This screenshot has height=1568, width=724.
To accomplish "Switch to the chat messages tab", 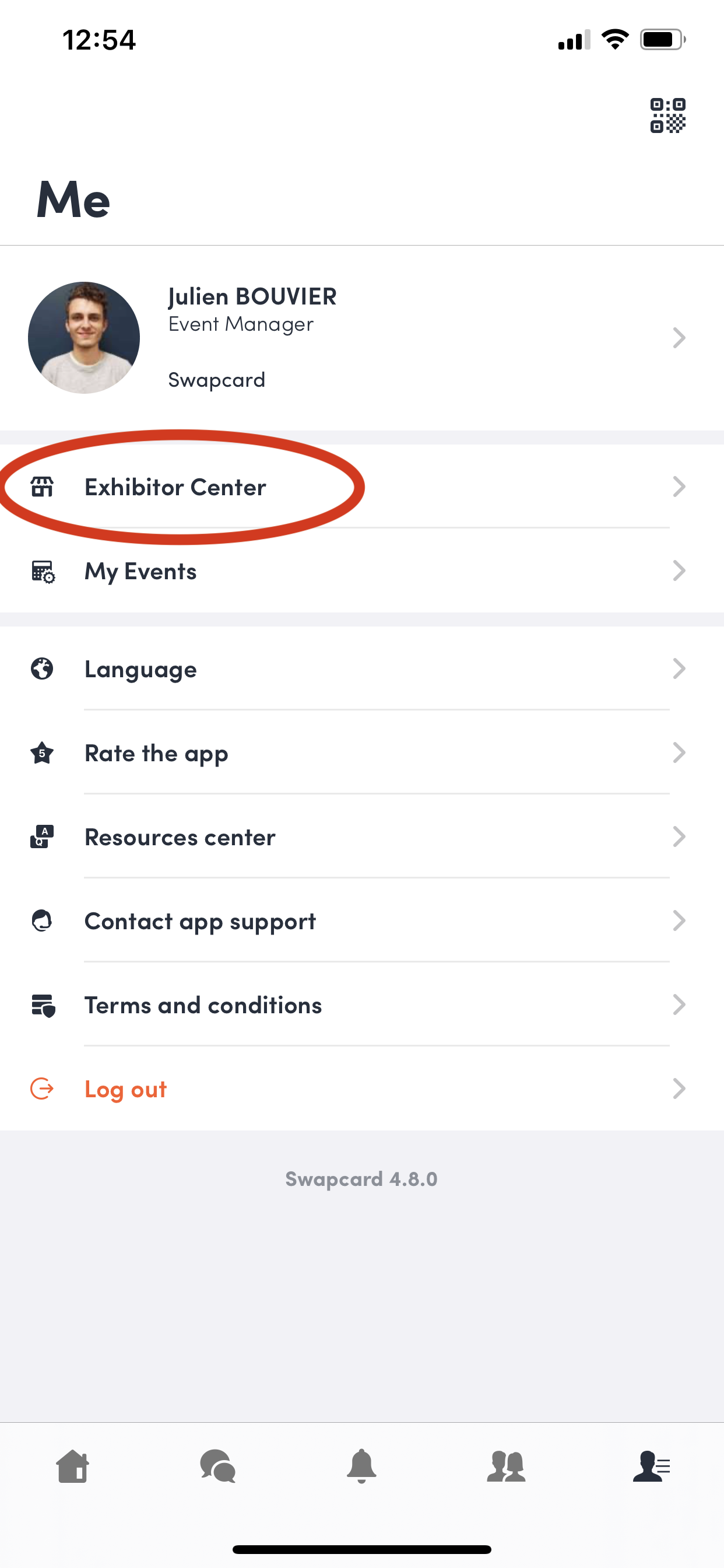I will pyautogui.click(x=217, y=1466).
